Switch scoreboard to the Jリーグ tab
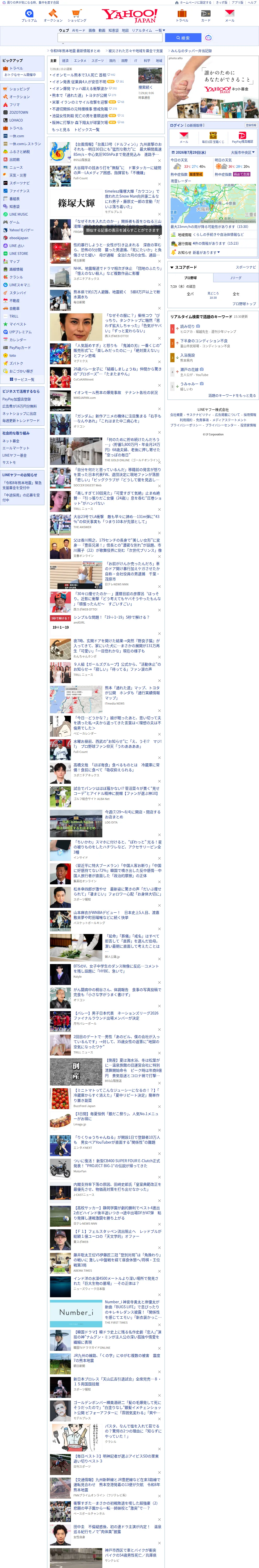Viewport: 259px width, 1568px height. (x=235, y=278)
